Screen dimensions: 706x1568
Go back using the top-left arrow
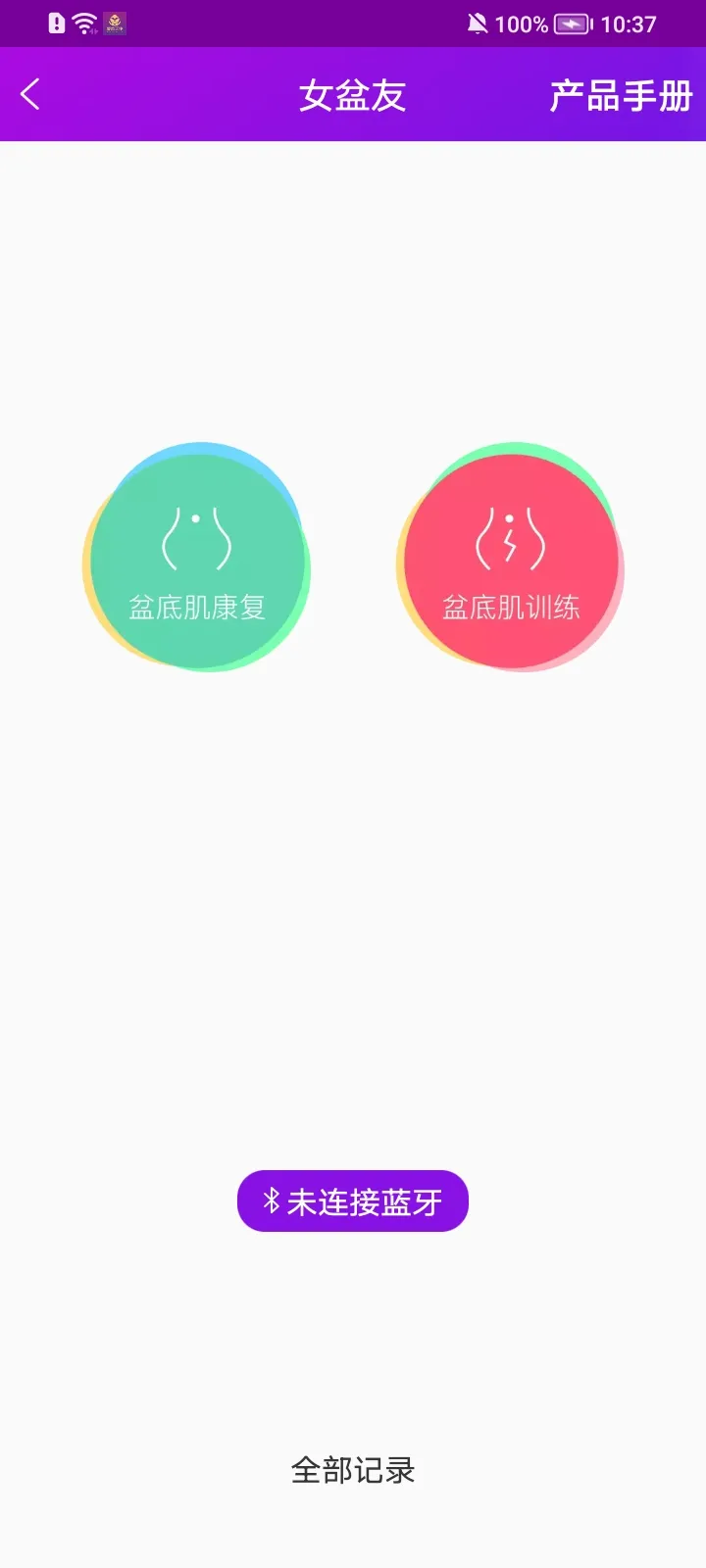pyautogui.click(x=30, y=95)
